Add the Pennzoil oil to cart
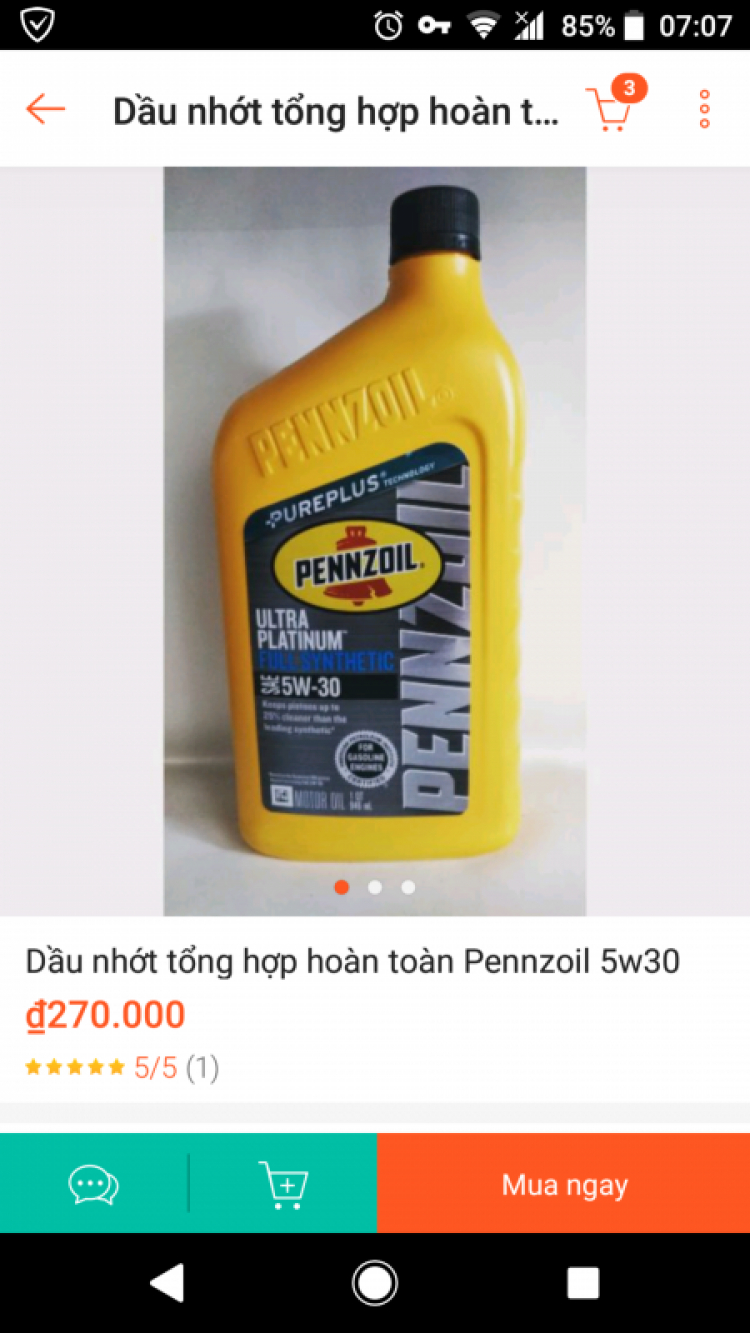 [x=283, y=1185]
